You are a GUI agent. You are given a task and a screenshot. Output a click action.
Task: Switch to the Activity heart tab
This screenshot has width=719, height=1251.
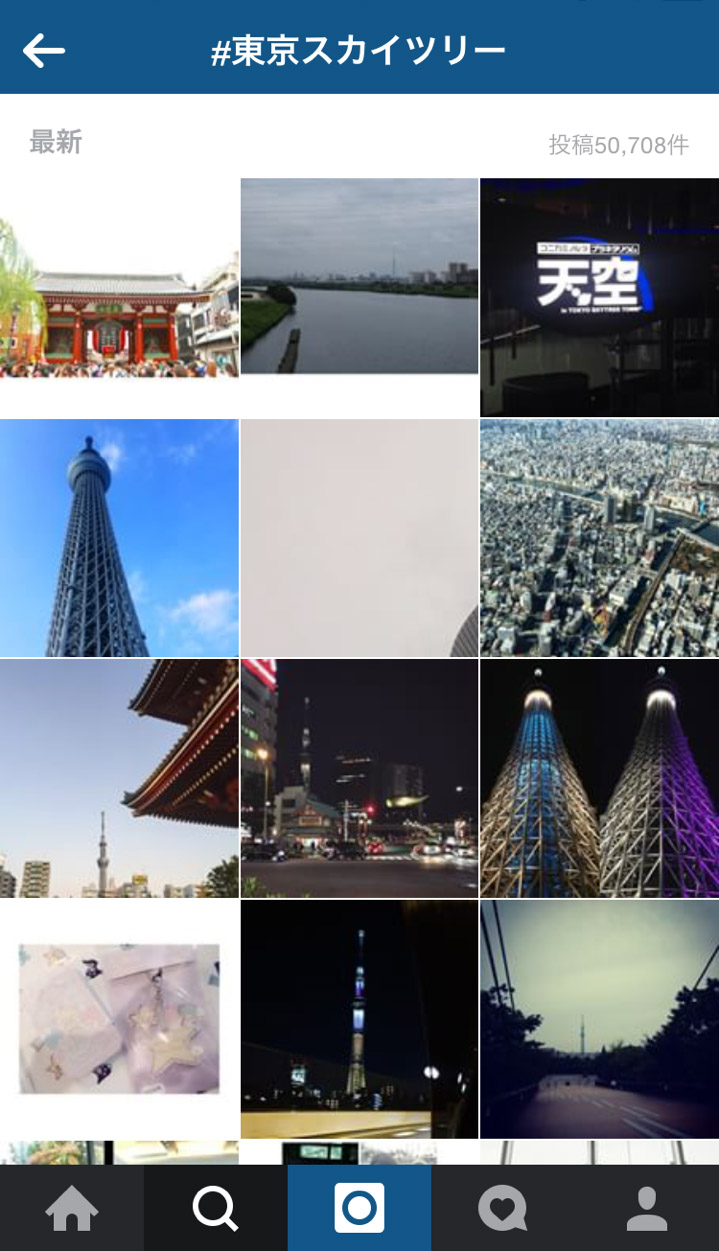pyautogui.click(x=502, y=1209)
